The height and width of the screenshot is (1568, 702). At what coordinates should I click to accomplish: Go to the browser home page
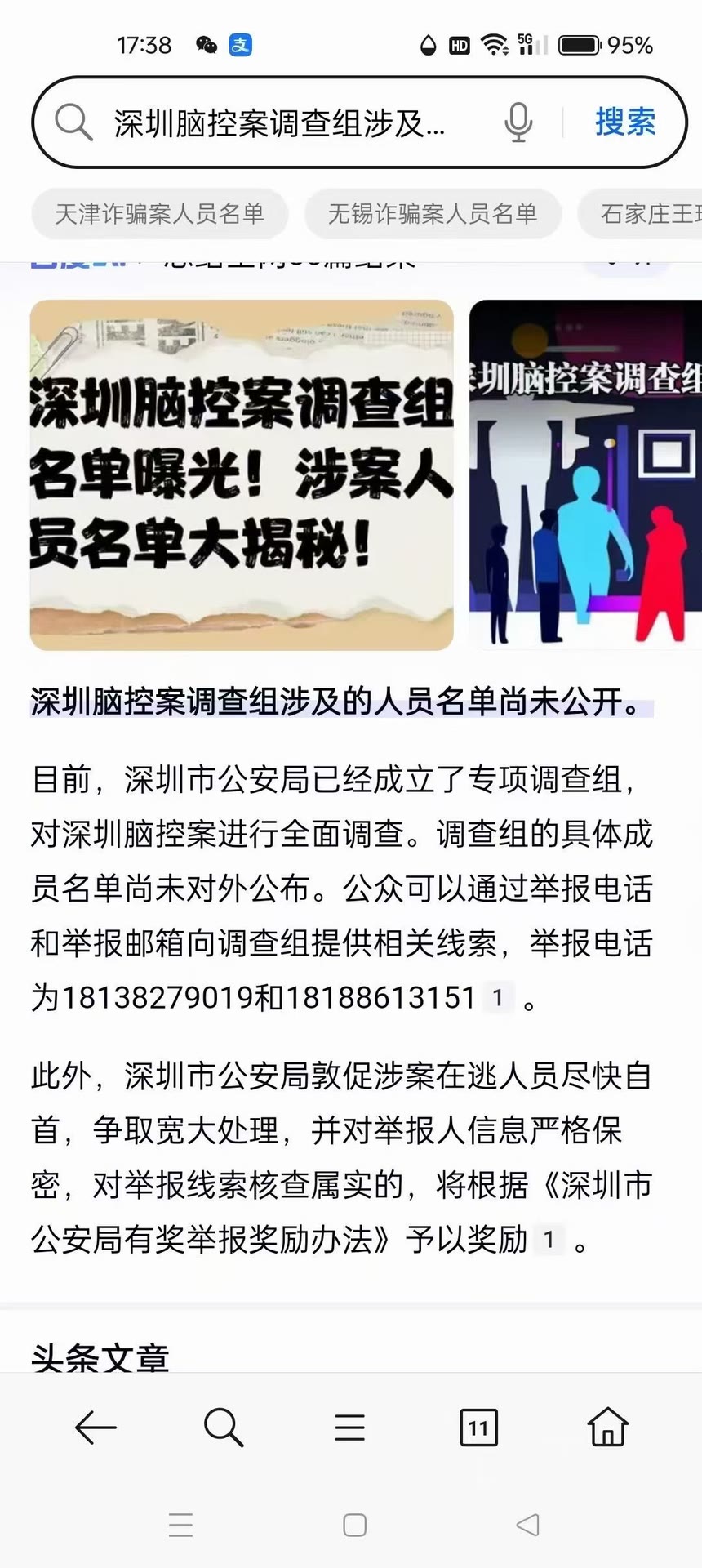[x=608, y=1428]
